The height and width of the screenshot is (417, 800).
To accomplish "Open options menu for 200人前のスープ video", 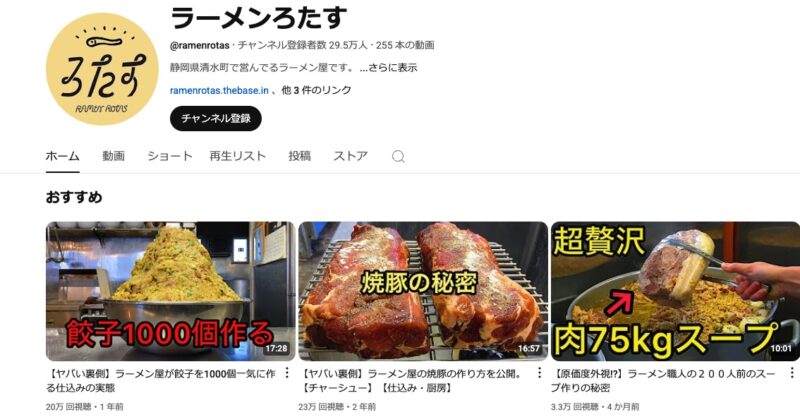I will tap(793, 373).
